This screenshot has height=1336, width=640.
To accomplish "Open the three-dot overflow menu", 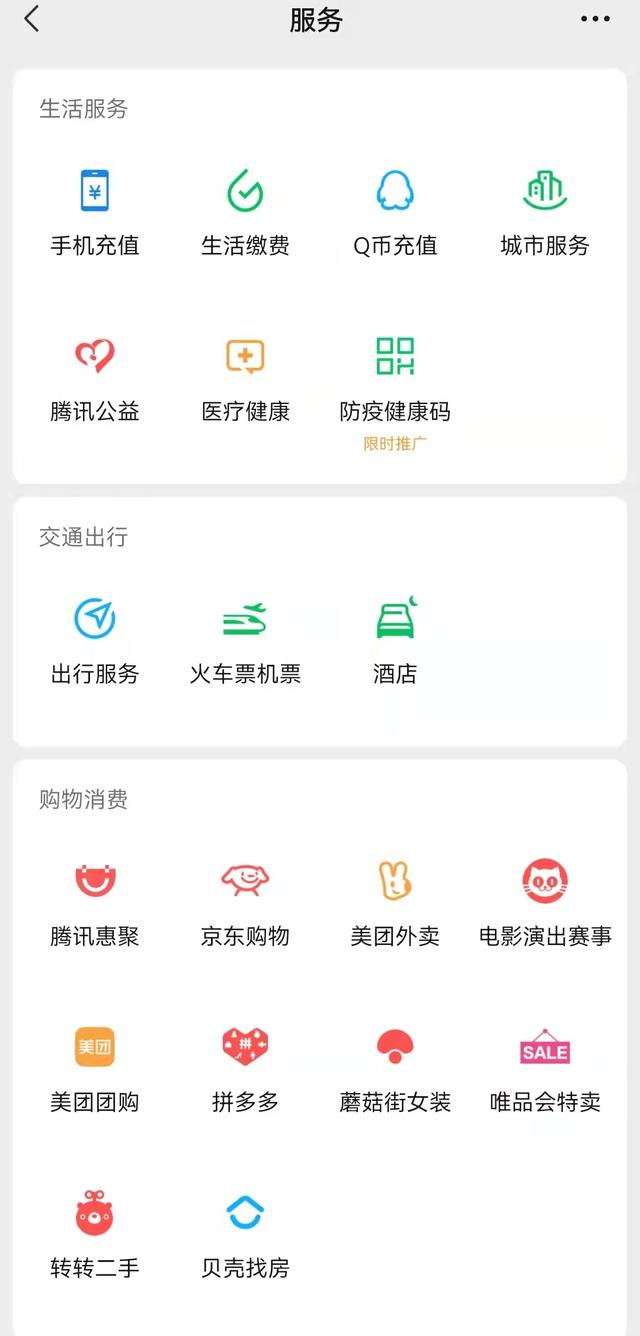I will (595, 19).
